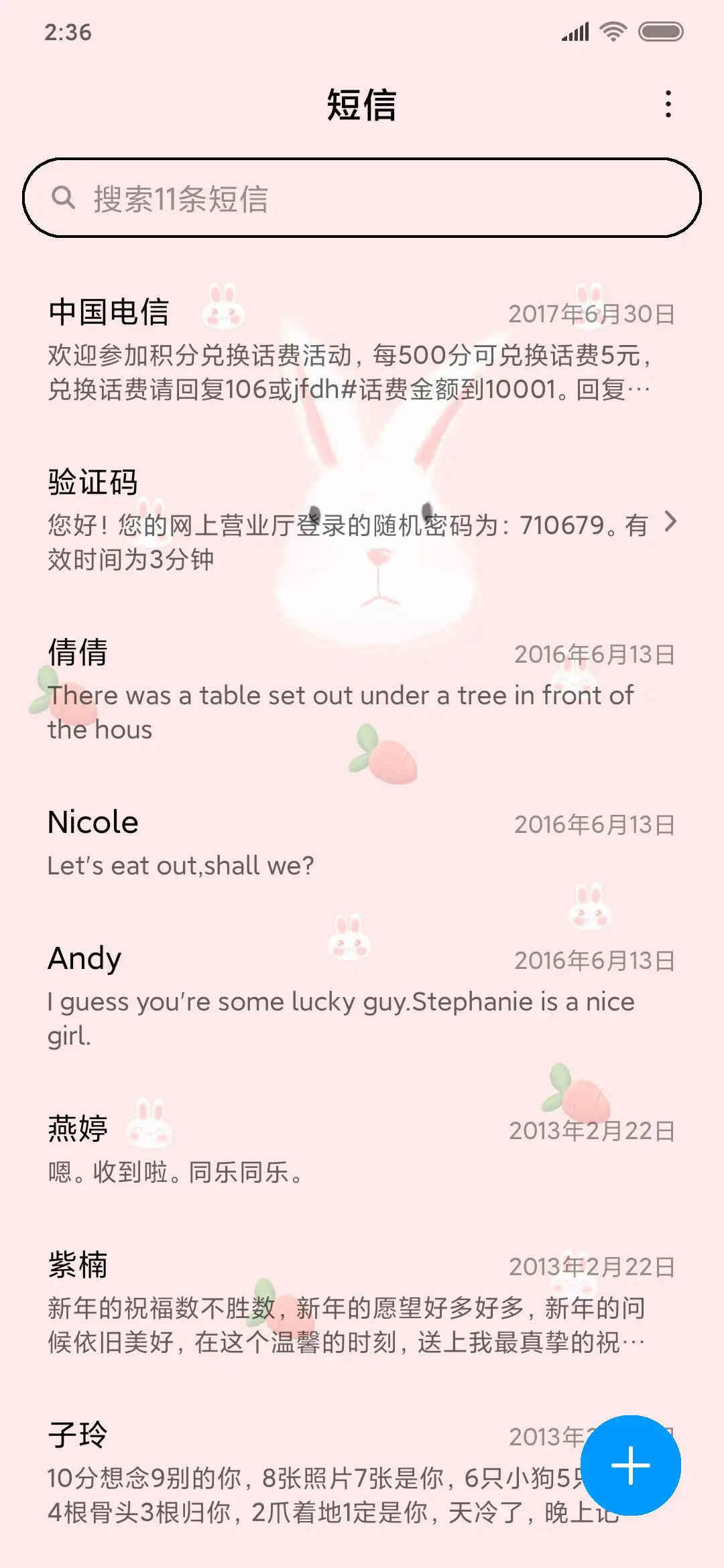Tap the search magnifier icon
This screenshot has height=1568, width=724.
tap(64, 196)
